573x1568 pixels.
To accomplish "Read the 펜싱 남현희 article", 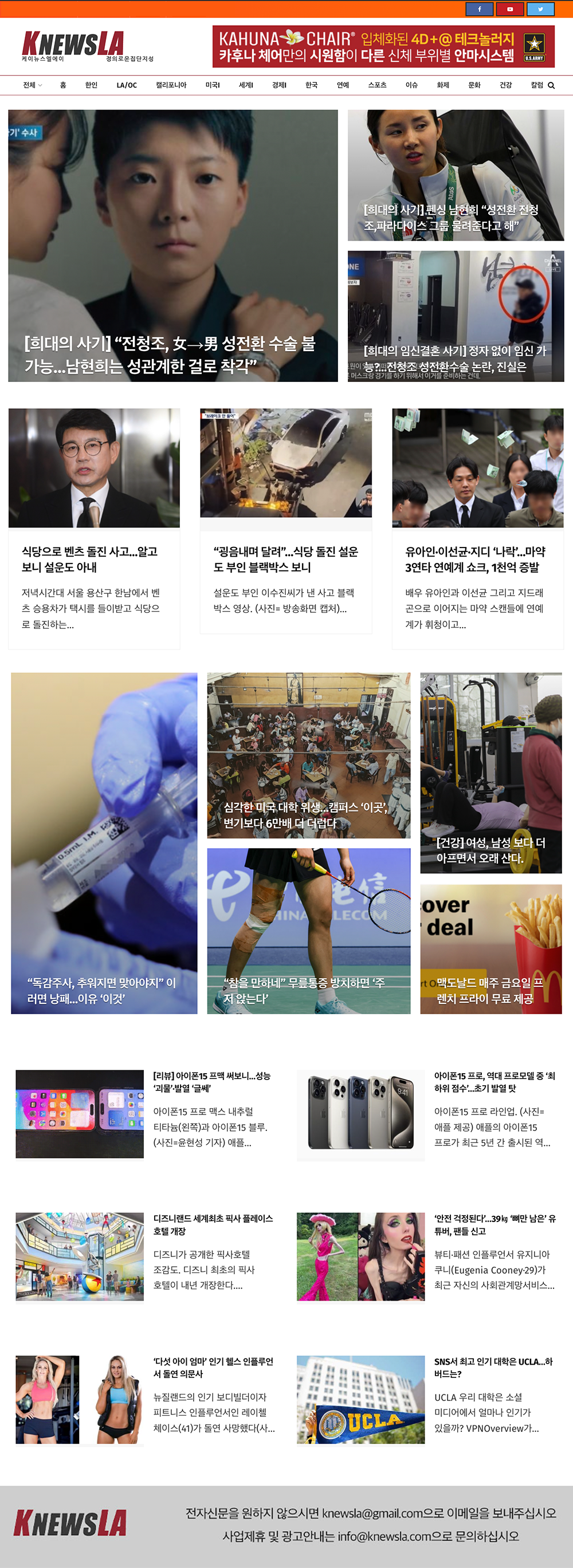I will 450,217.
